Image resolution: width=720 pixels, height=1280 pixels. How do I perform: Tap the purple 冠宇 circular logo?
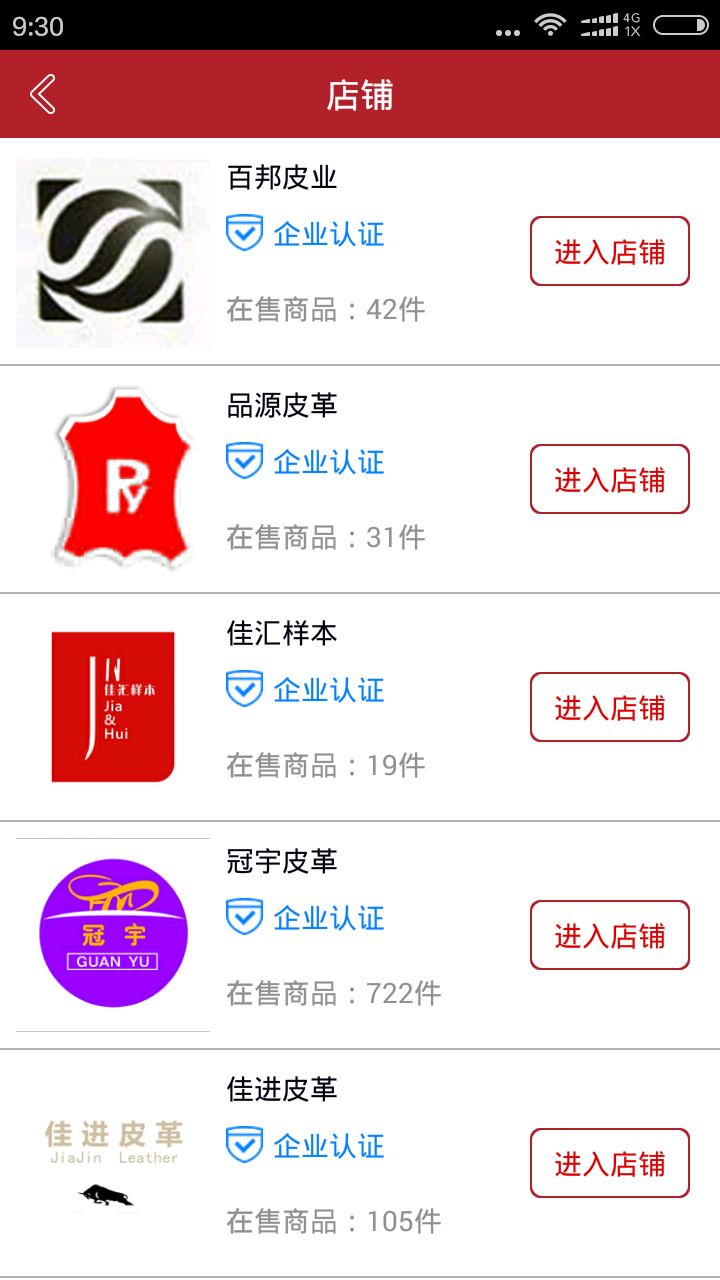113,933
